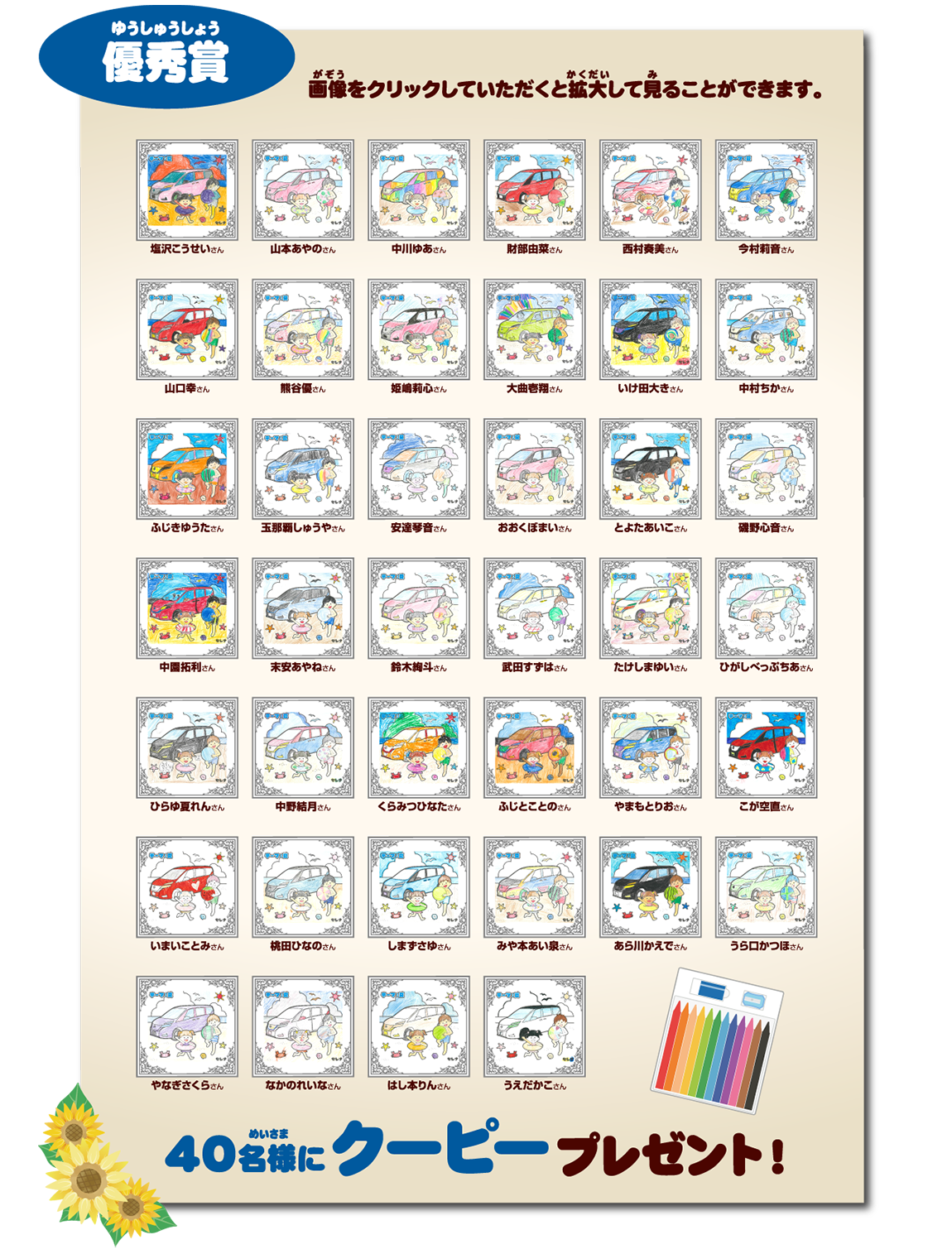Tap 今村莉音's coloring entry
The width and height of the screenshot is (952, 1254).
click(767, 190)
